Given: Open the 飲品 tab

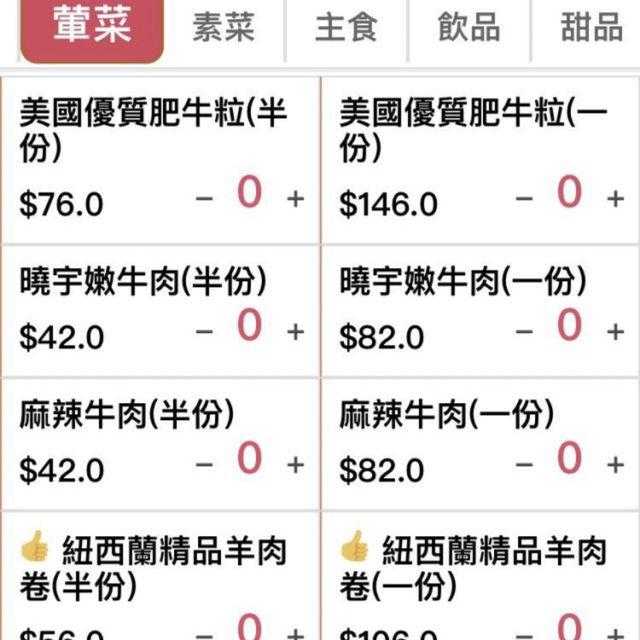Looking at the screenshot, I should point(469,28).
